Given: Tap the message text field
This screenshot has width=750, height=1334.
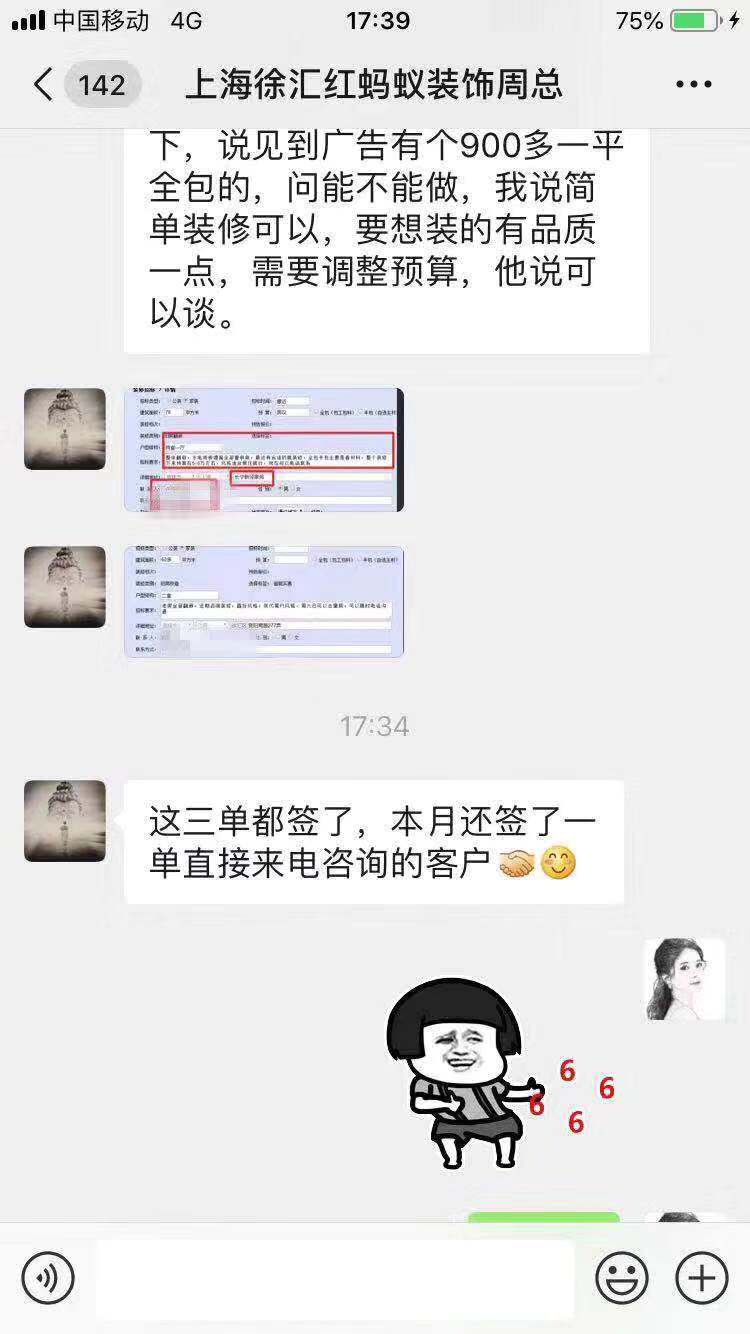Looking at the screenshot, I should tap(335, 1278).
